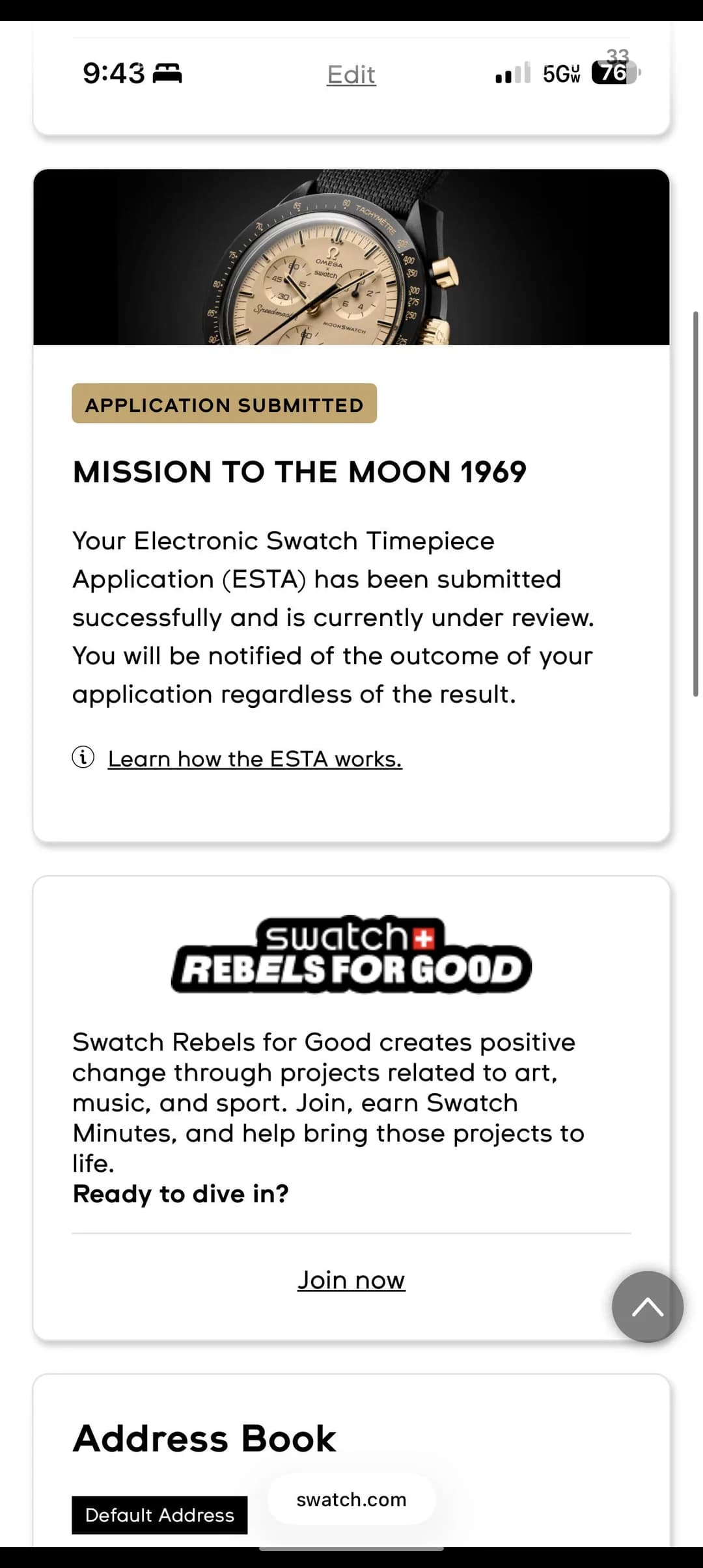703x1568 pixels.
Task: Tap the Edit link at top
Action: coord(351,75)
